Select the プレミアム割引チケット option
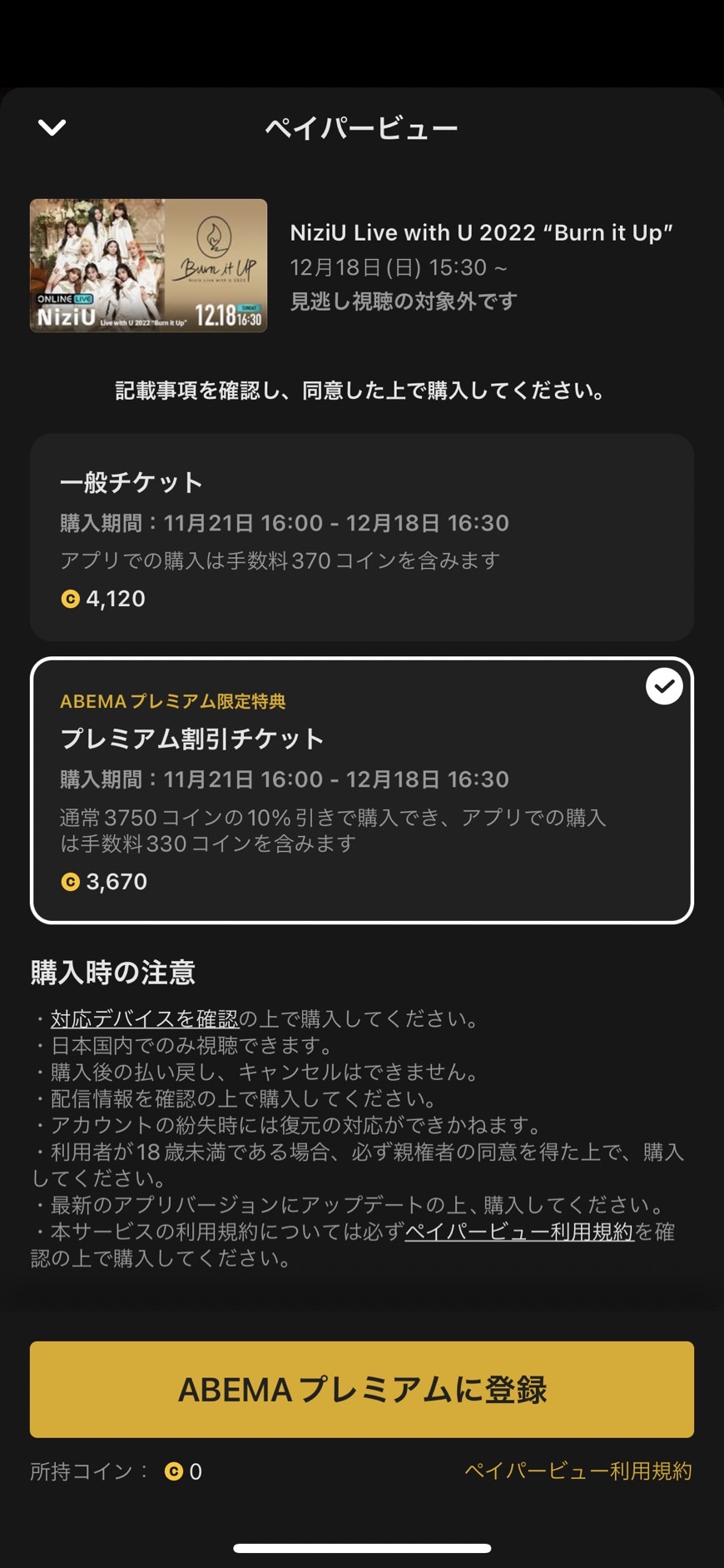724x1568 pixels. coord(362,790)
